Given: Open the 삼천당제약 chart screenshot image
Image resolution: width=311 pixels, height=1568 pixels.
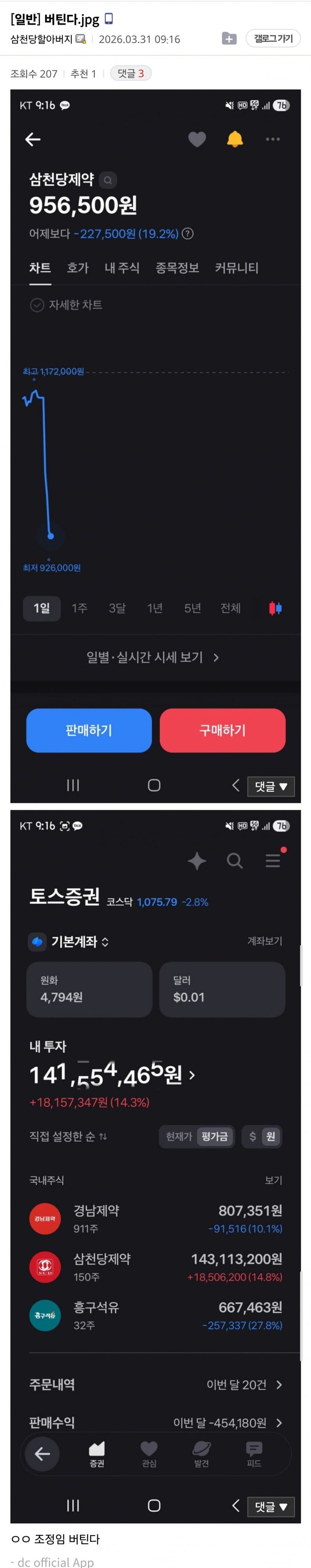Looking at the screenshot, I should tap(155, 426).
